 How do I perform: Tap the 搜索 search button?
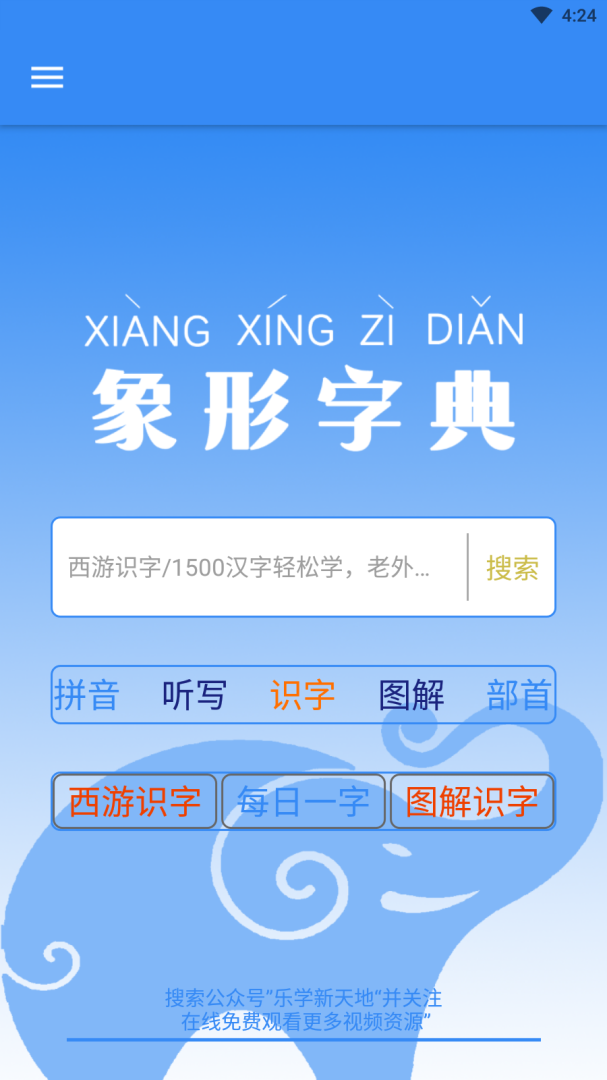coord(512,568)
